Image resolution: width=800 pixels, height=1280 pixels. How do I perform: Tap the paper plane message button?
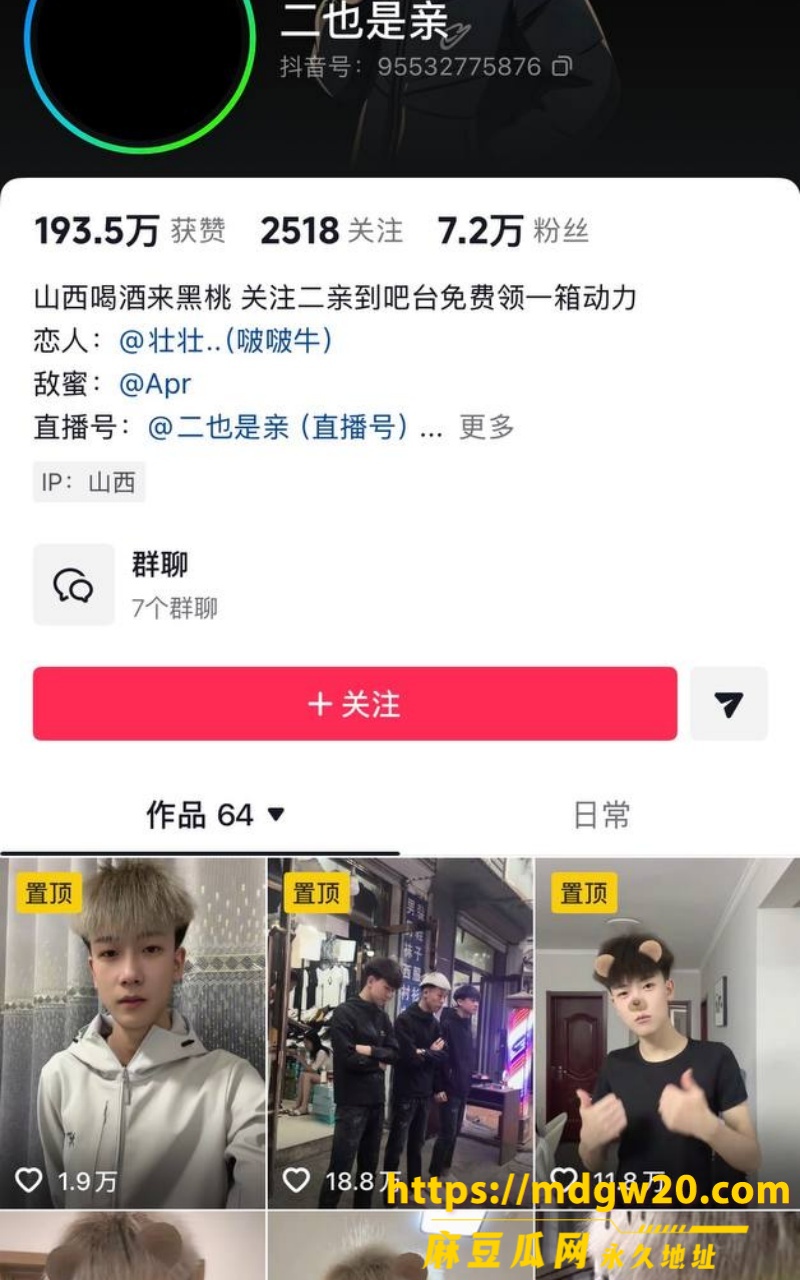(x=729, y=704)
